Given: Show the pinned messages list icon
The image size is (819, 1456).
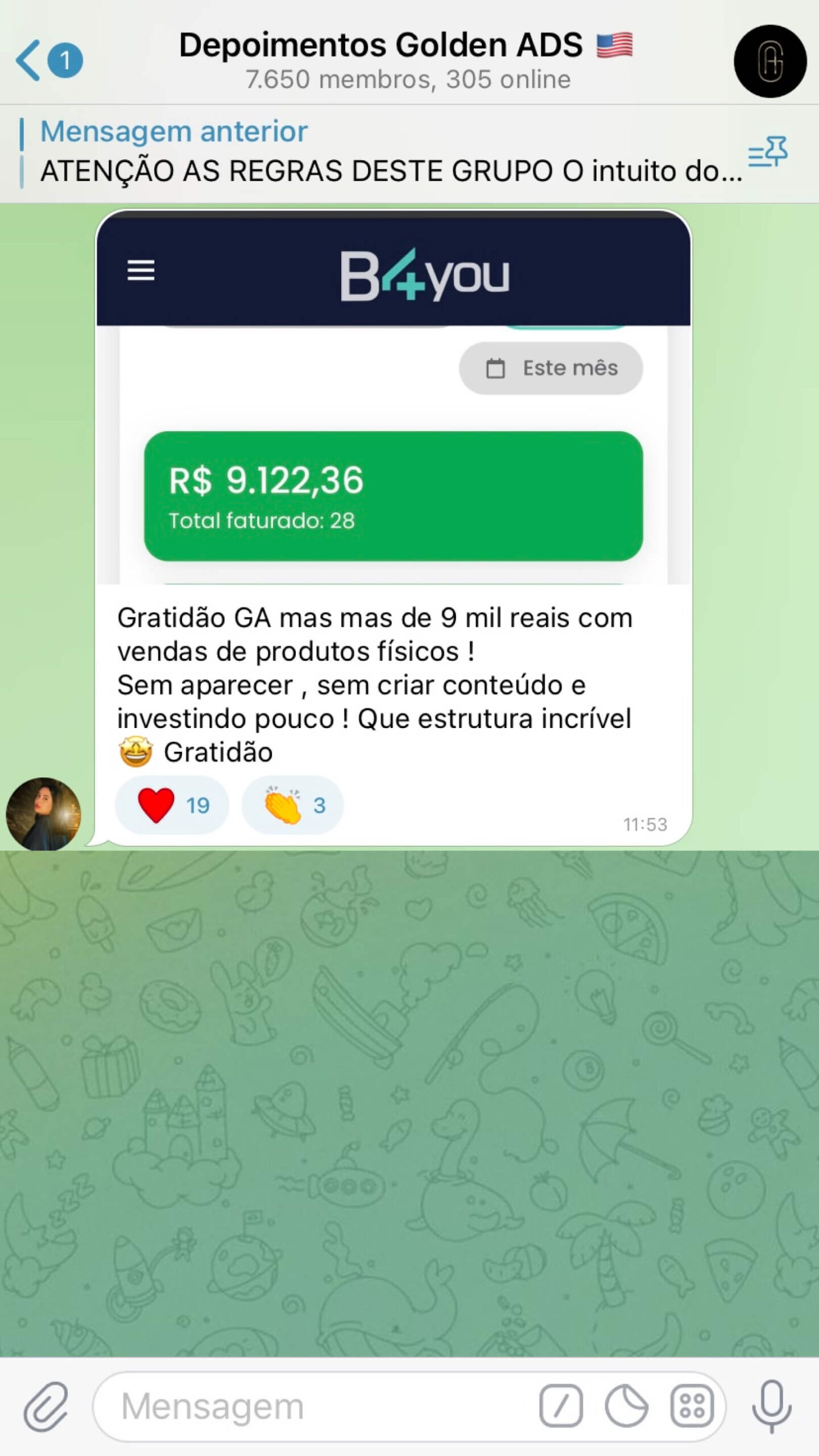Looking at the screenshot, I should pyautogui.click(x=768, y=152).
